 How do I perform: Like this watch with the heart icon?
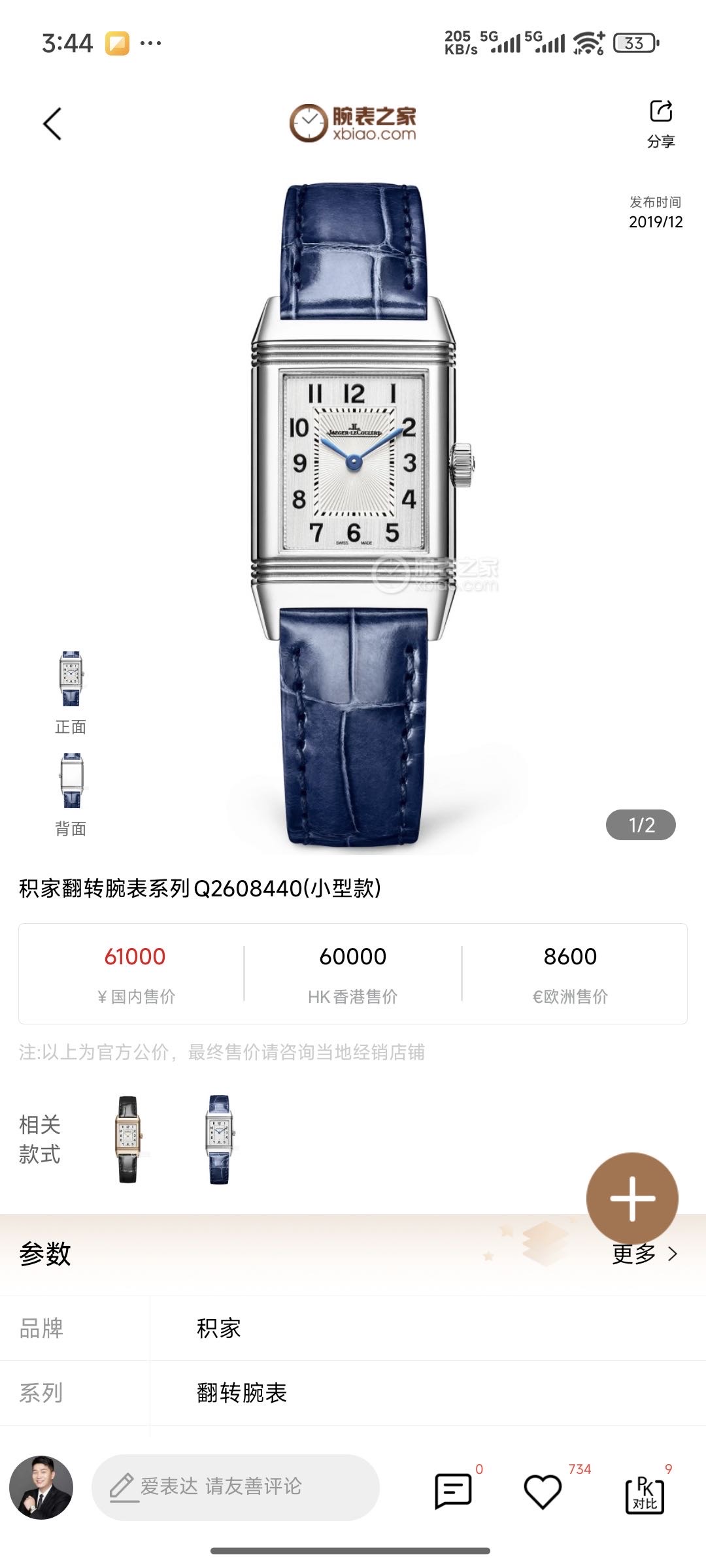(543, 1491)
